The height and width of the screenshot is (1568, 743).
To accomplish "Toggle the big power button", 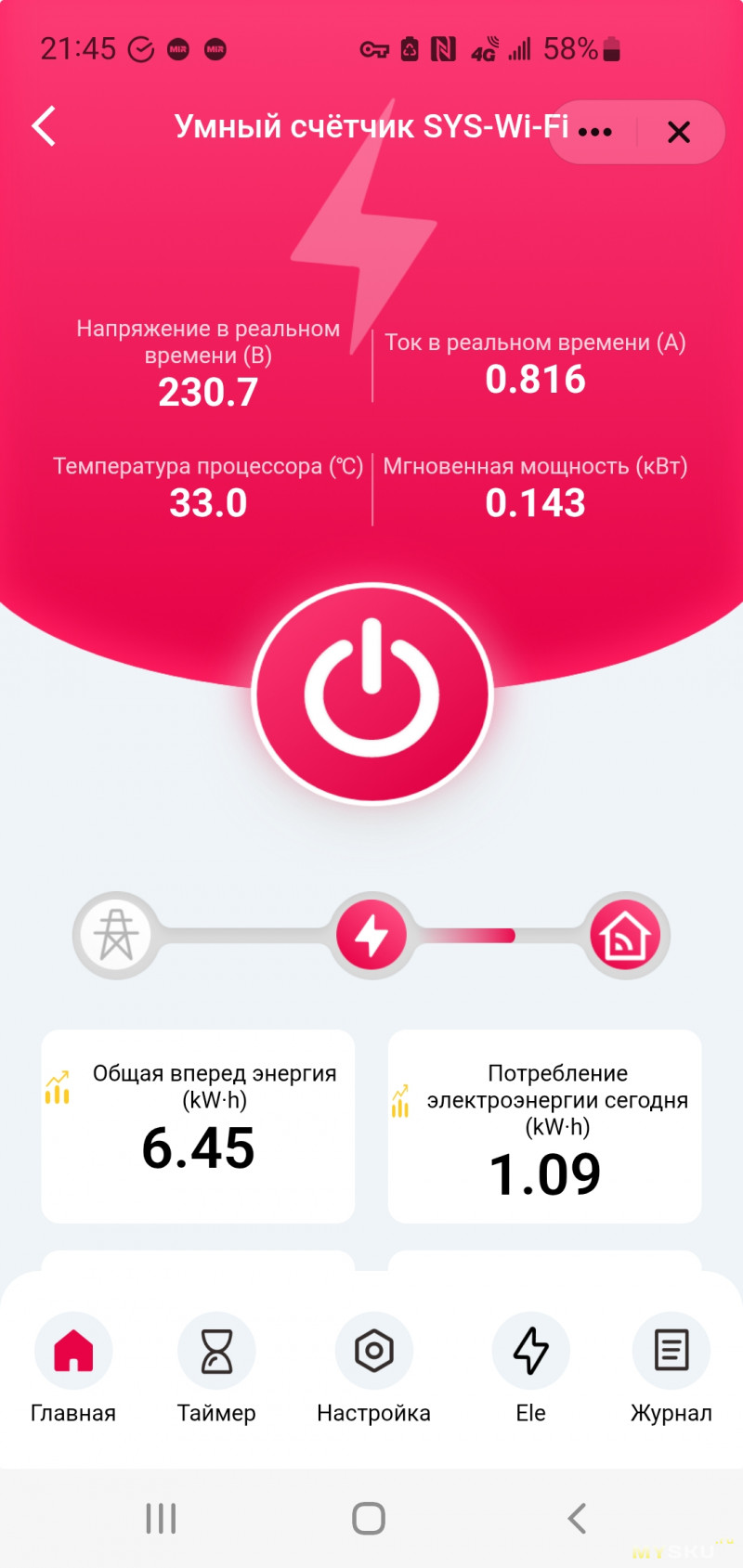I will (x=371, y=693).
